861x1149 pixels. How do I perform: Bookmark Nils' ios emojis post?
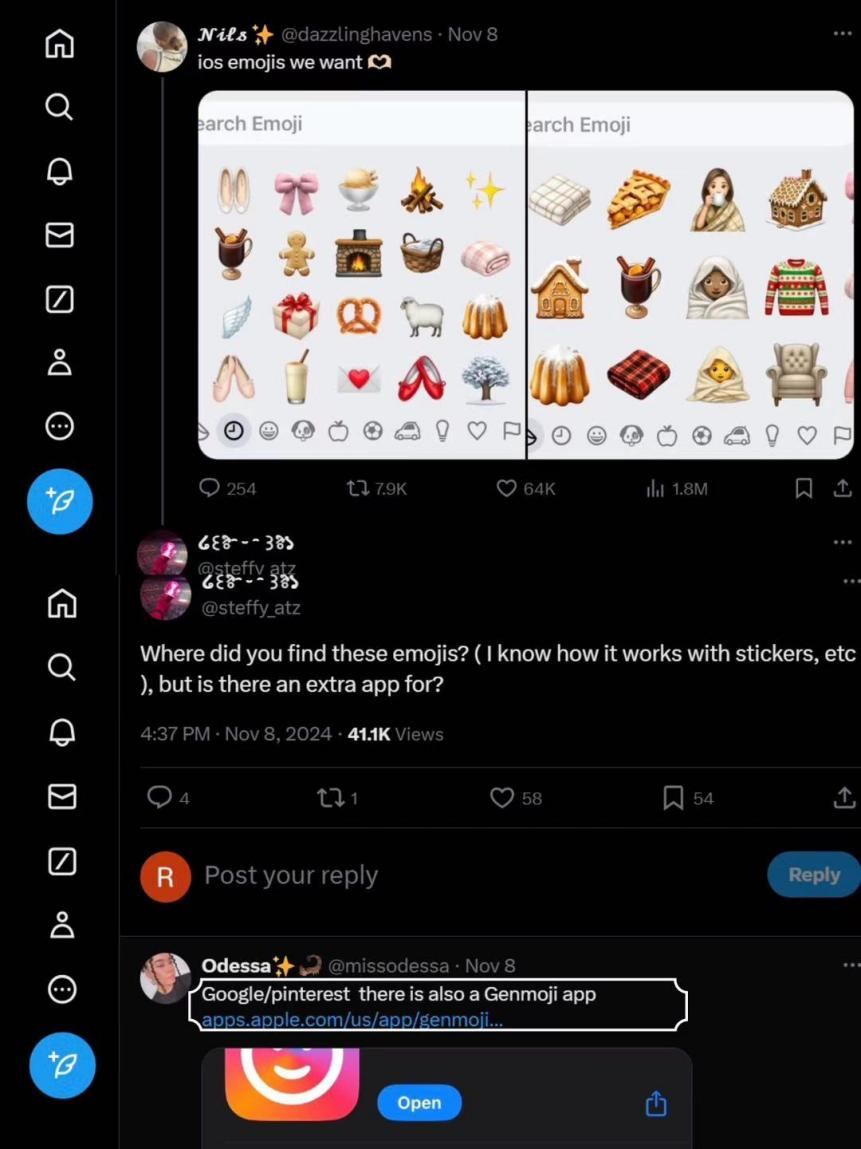tap(803, 488)
